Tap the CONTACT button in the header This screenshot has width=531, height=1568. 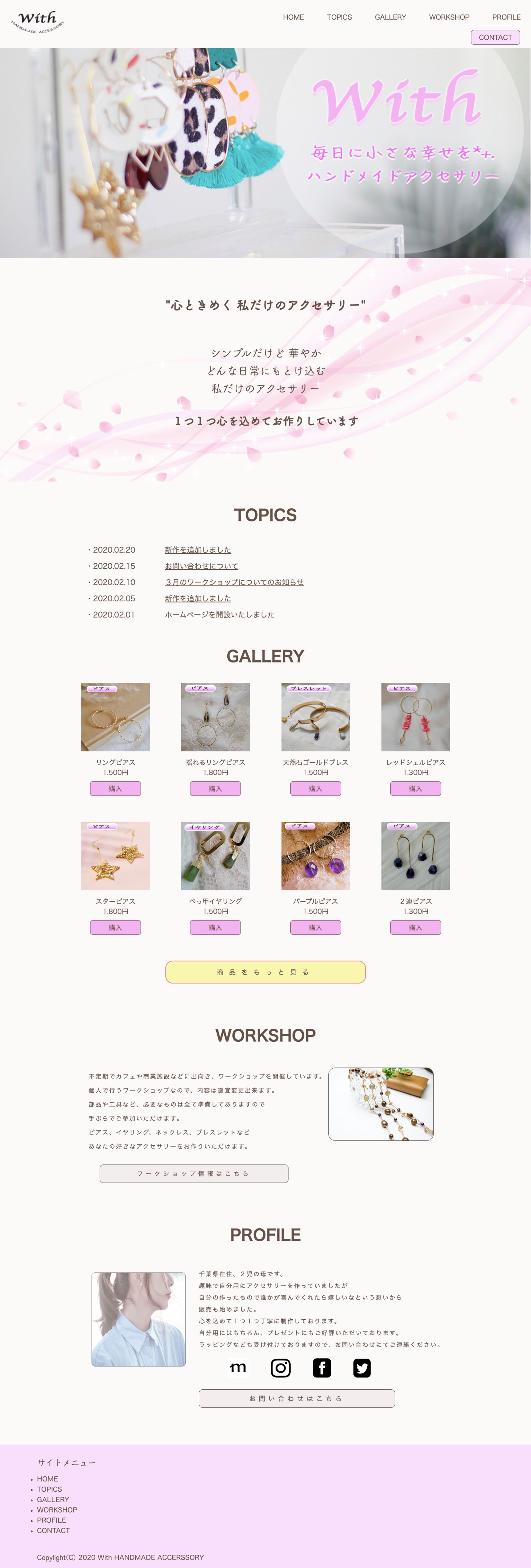click(x=495, y=37)
